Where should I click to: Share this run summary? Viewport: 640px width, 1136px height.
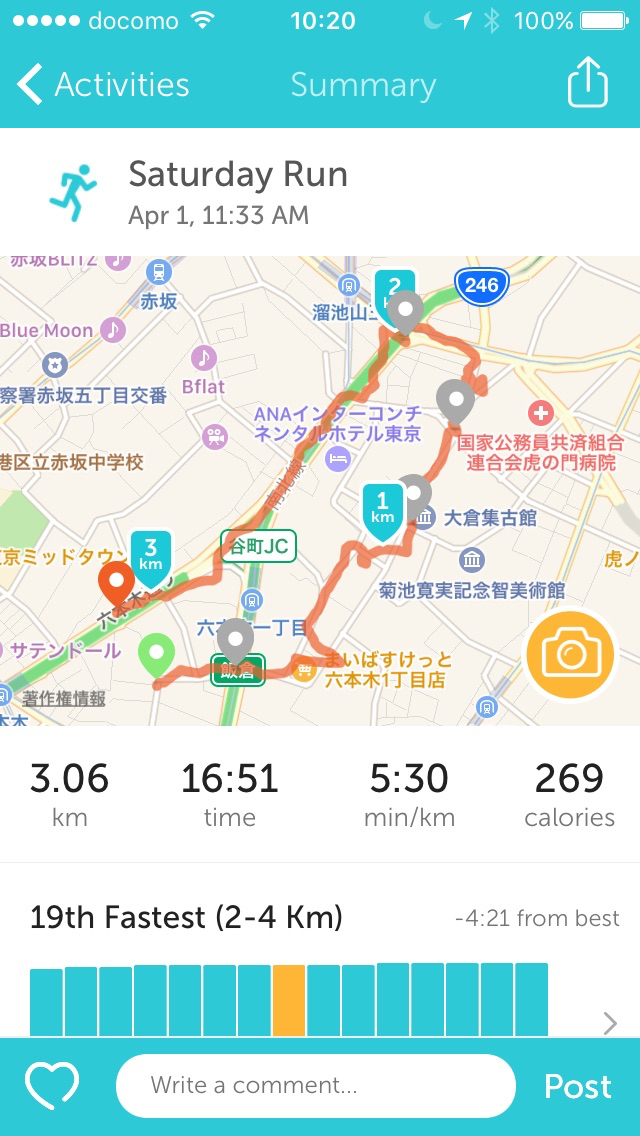pos(587,84)
